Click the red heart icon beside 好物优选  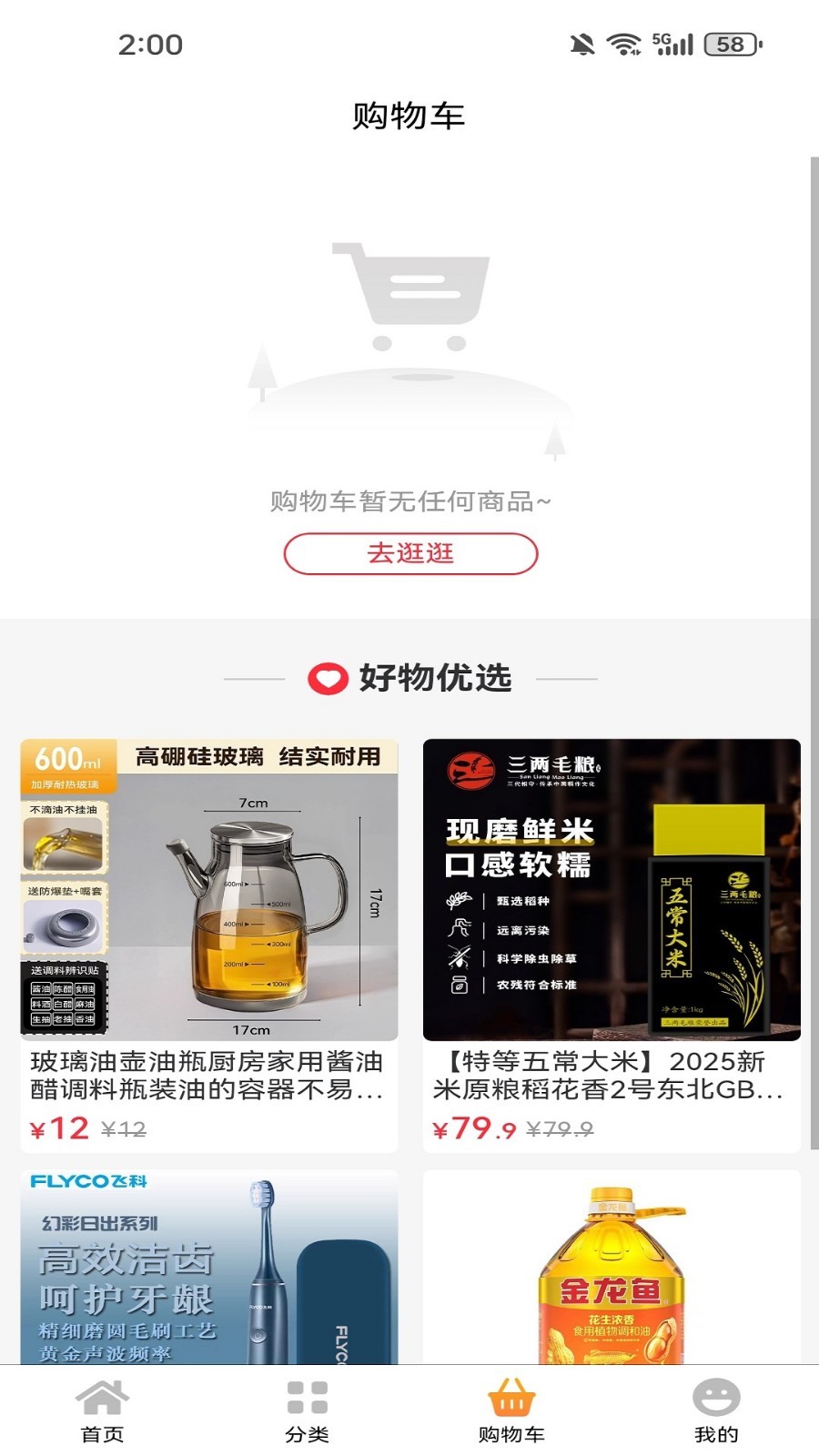[x=328, y=677]
